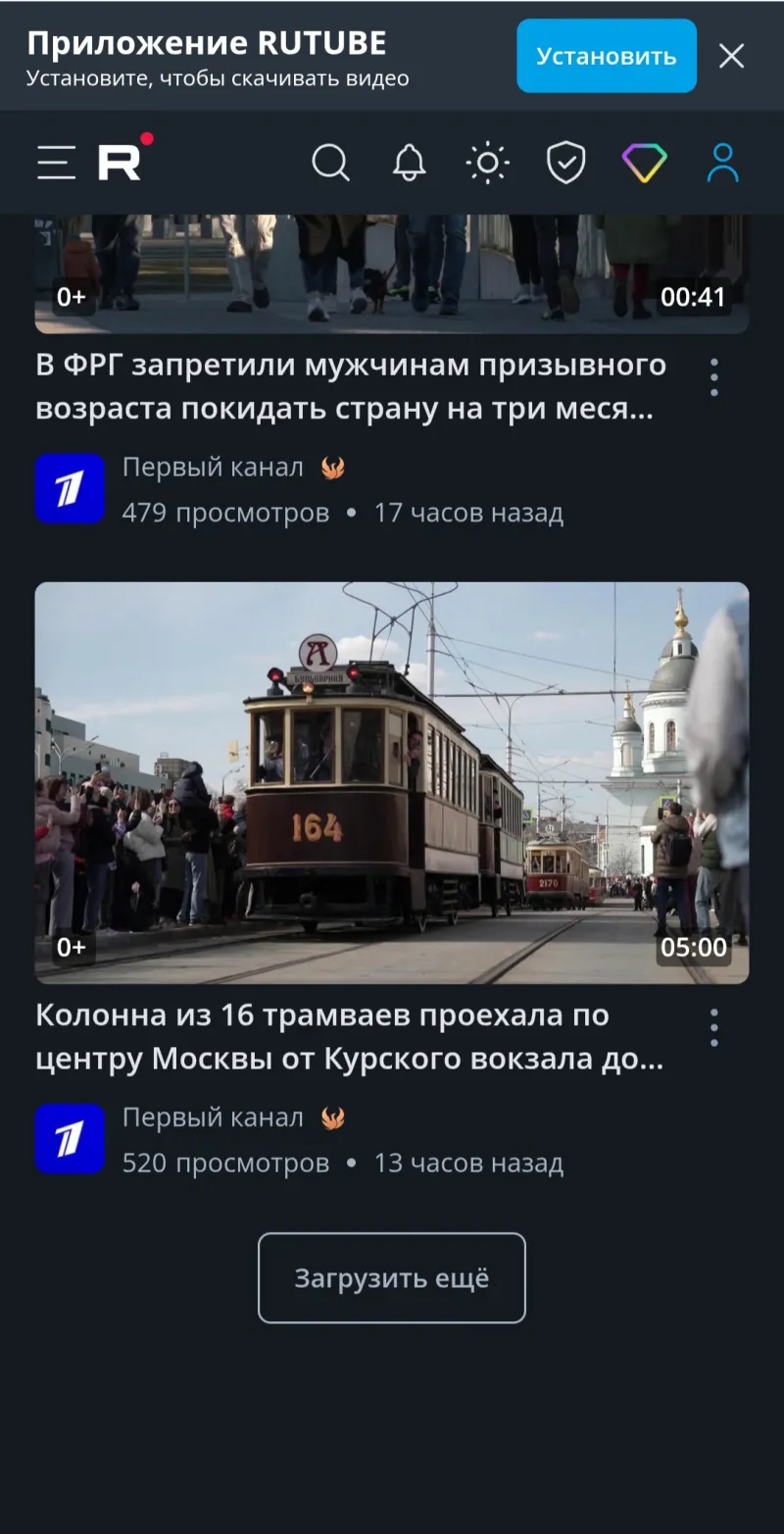
Task: Play the 00:41 video about ФРГ
Action: coord(392,274)
